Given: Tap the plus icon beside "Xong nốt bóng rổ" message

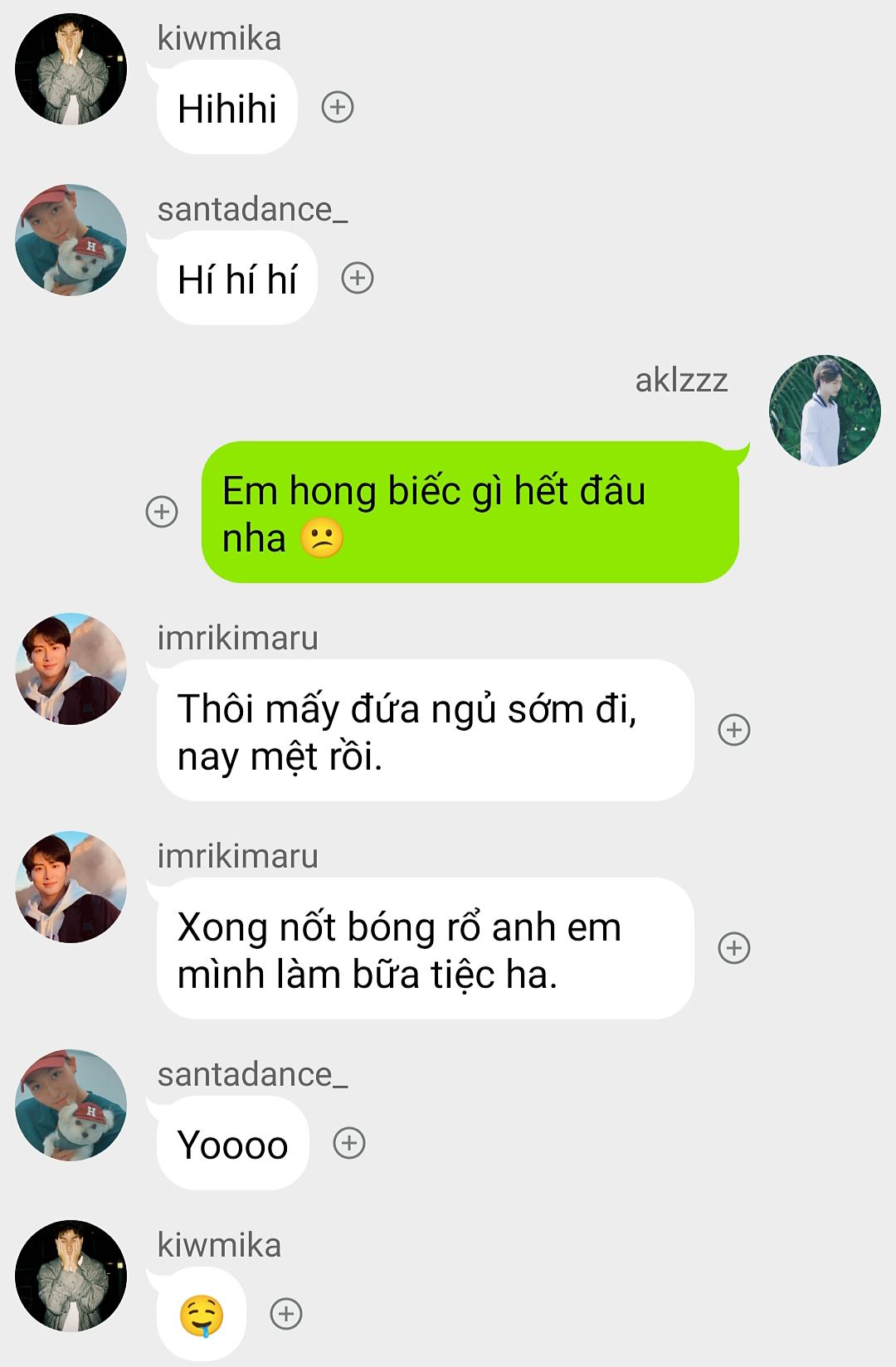Looking at the screenshot, I should 734,948.
